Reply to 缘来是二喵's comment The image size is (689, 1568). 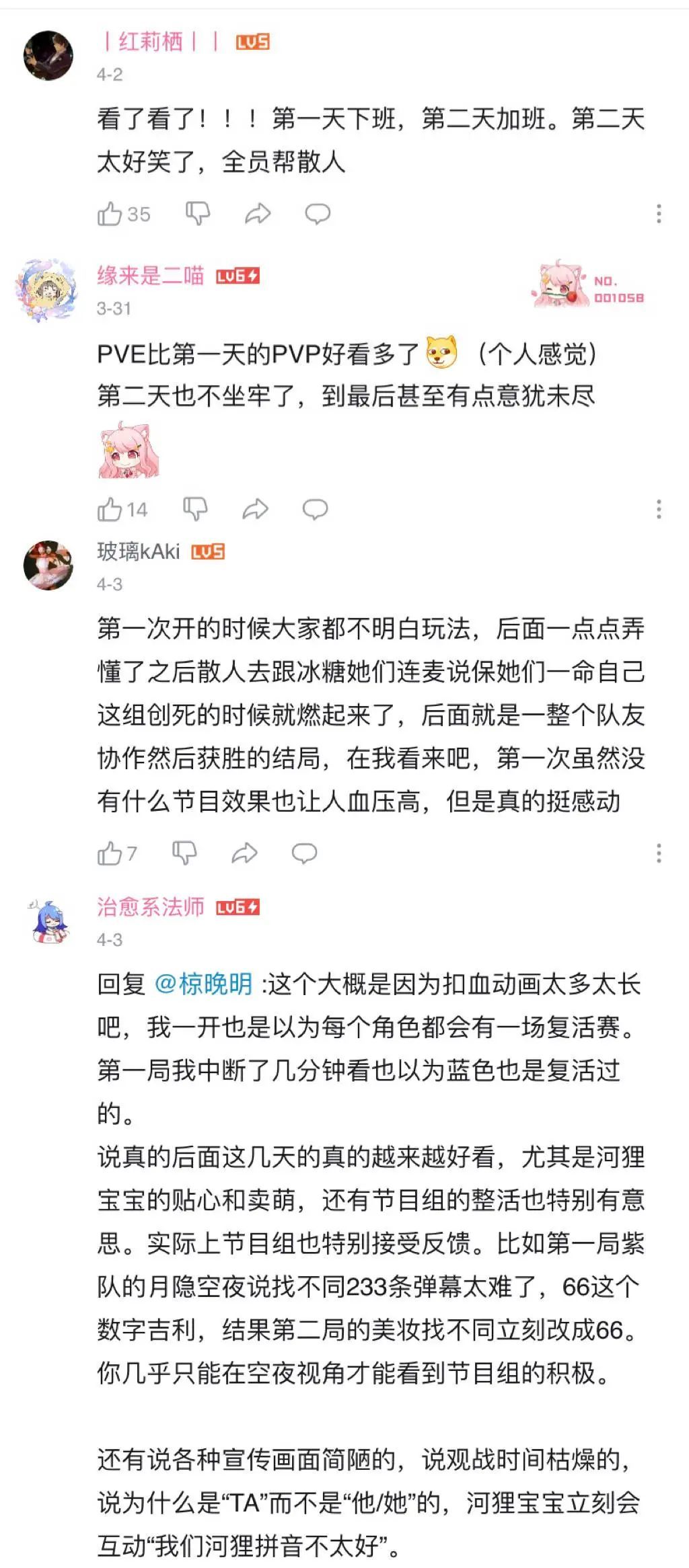coord(315,509)
